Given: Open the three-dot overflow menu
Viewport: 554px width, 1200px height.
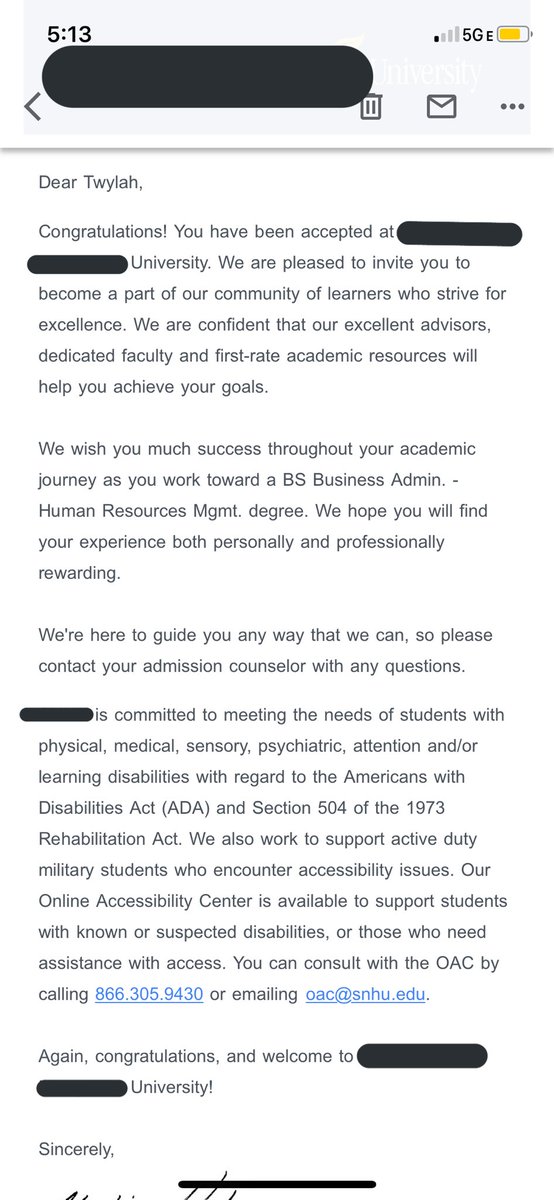Looking at the screenshot, I should coord(512,106).
